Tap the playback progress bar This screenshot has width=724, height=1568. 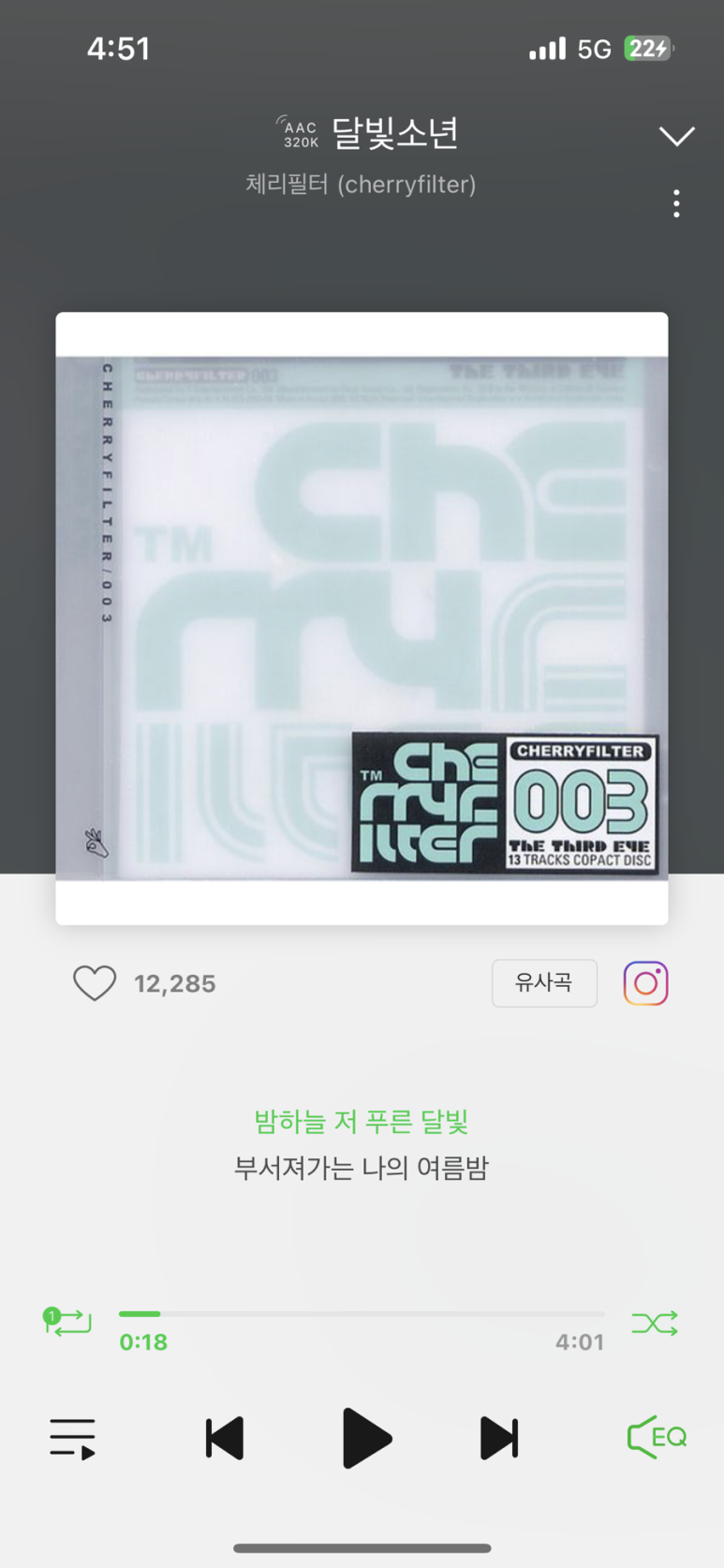point(362,1314)
